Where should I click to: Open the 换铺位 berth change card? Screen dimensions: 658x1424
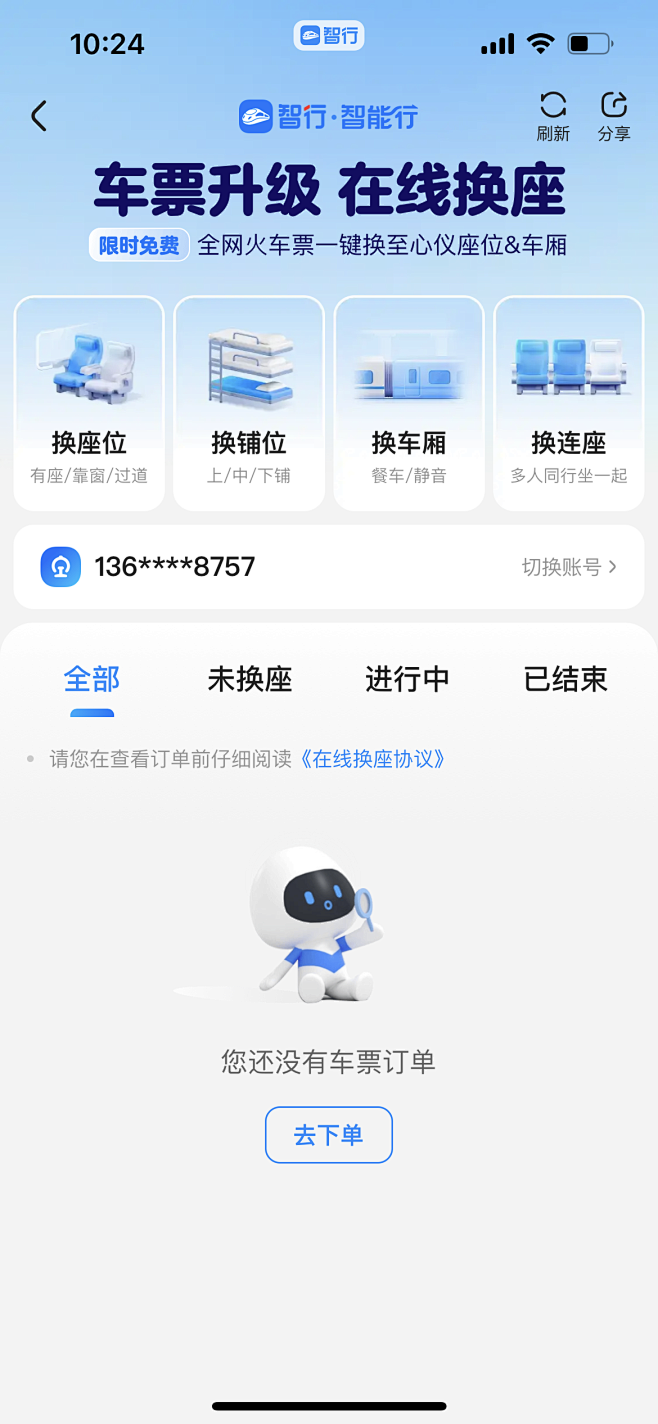pyautogui.click(x=249, y=403)
